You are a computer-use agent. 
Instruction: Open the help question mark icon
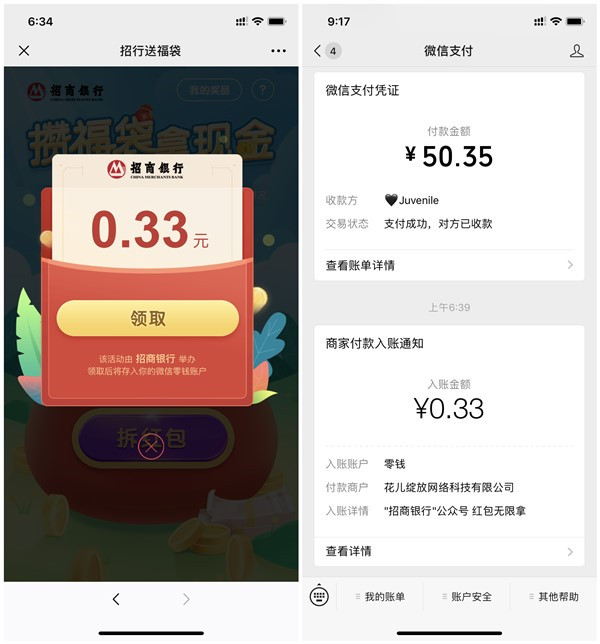click(261, 90)
